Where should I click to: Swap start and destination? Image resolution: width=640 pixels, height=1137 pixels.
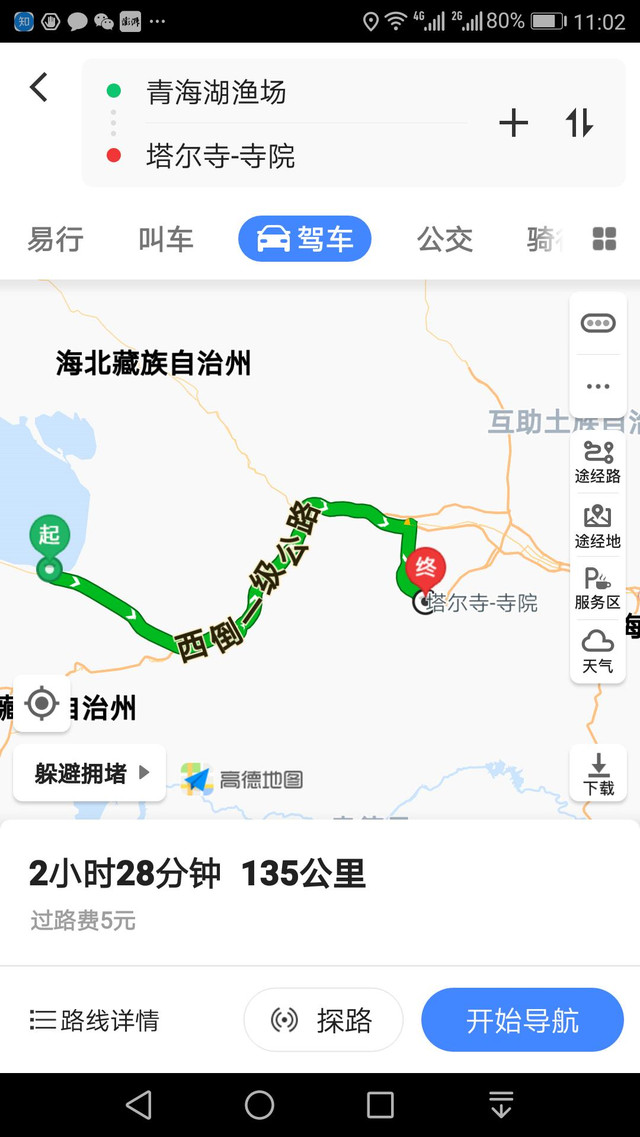pos(579,123)
